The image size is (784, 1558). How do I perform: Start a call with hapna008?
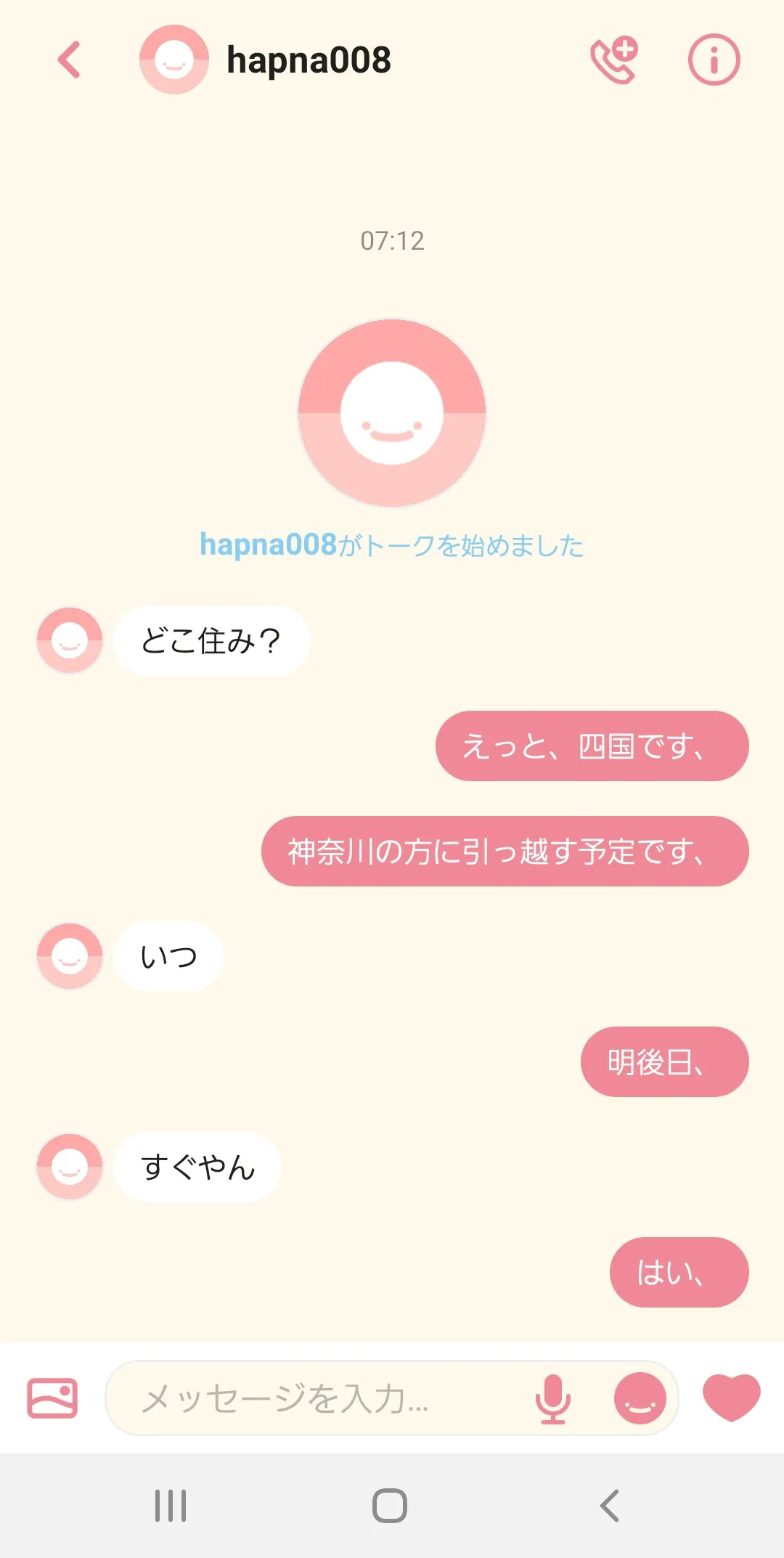[x=614, y=60]
